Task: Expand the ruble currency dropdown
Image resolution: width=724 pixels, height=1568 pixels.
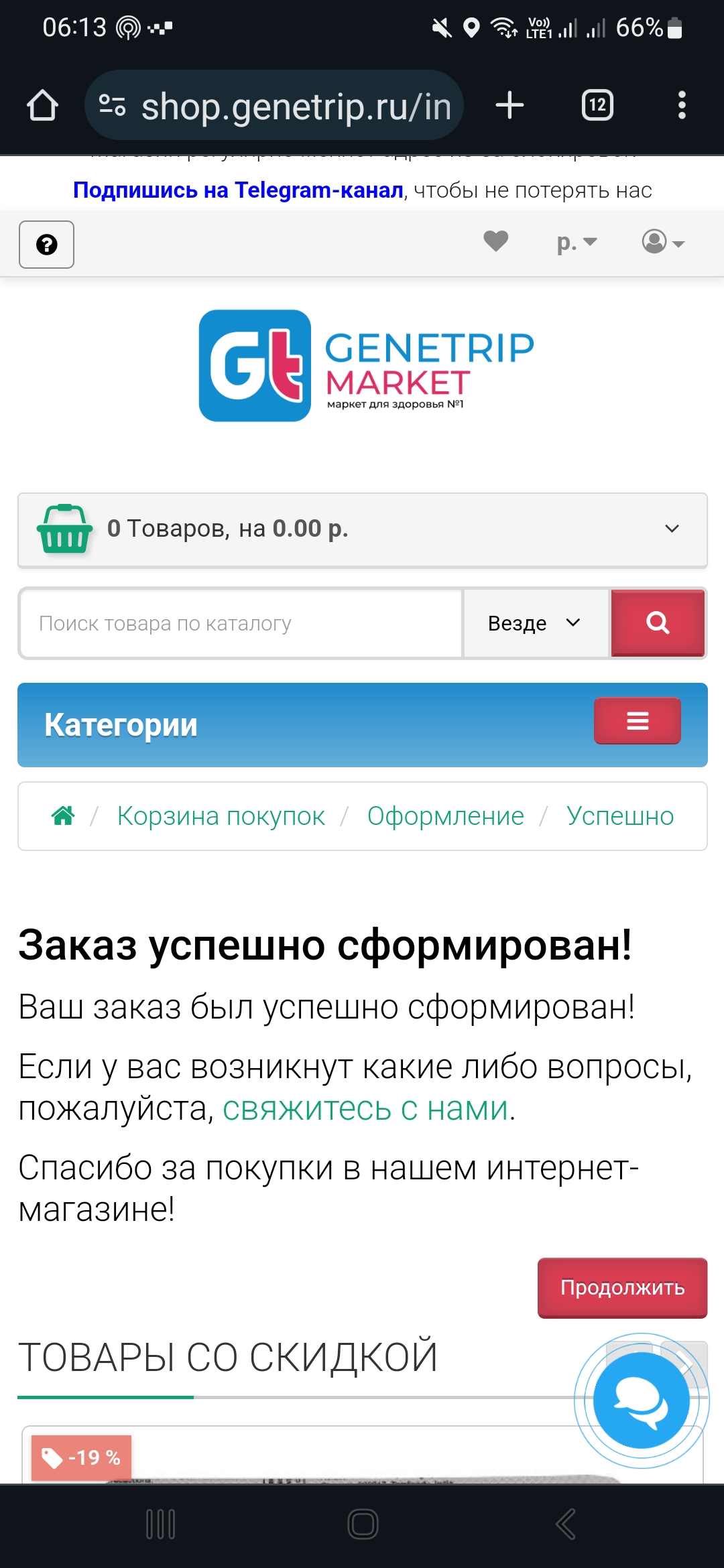Action: point(577,242)
